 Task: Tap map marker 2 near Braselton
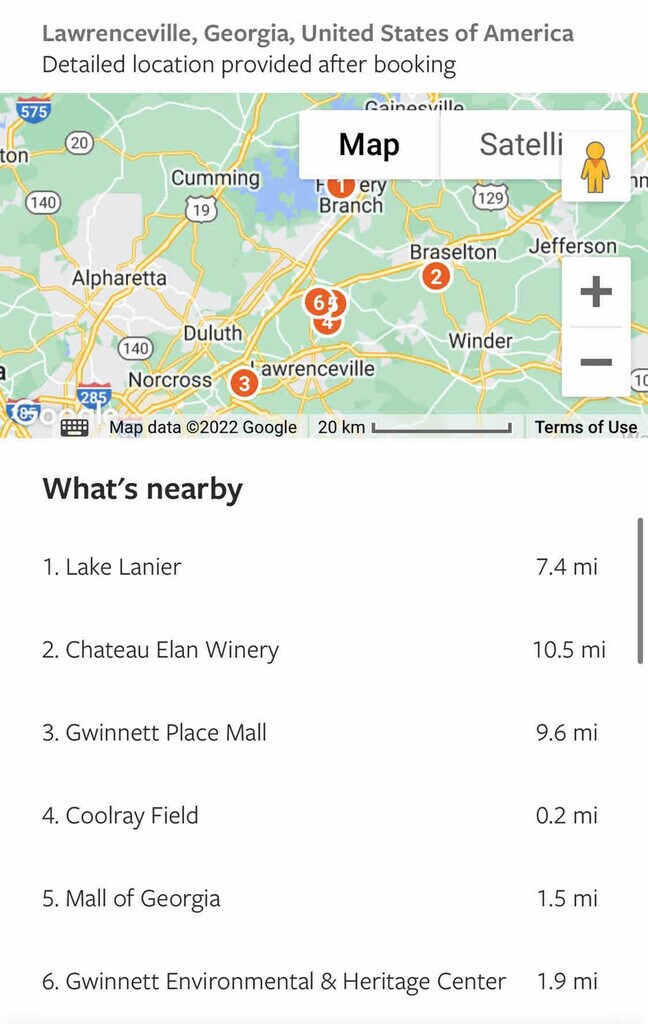point(435,277)
